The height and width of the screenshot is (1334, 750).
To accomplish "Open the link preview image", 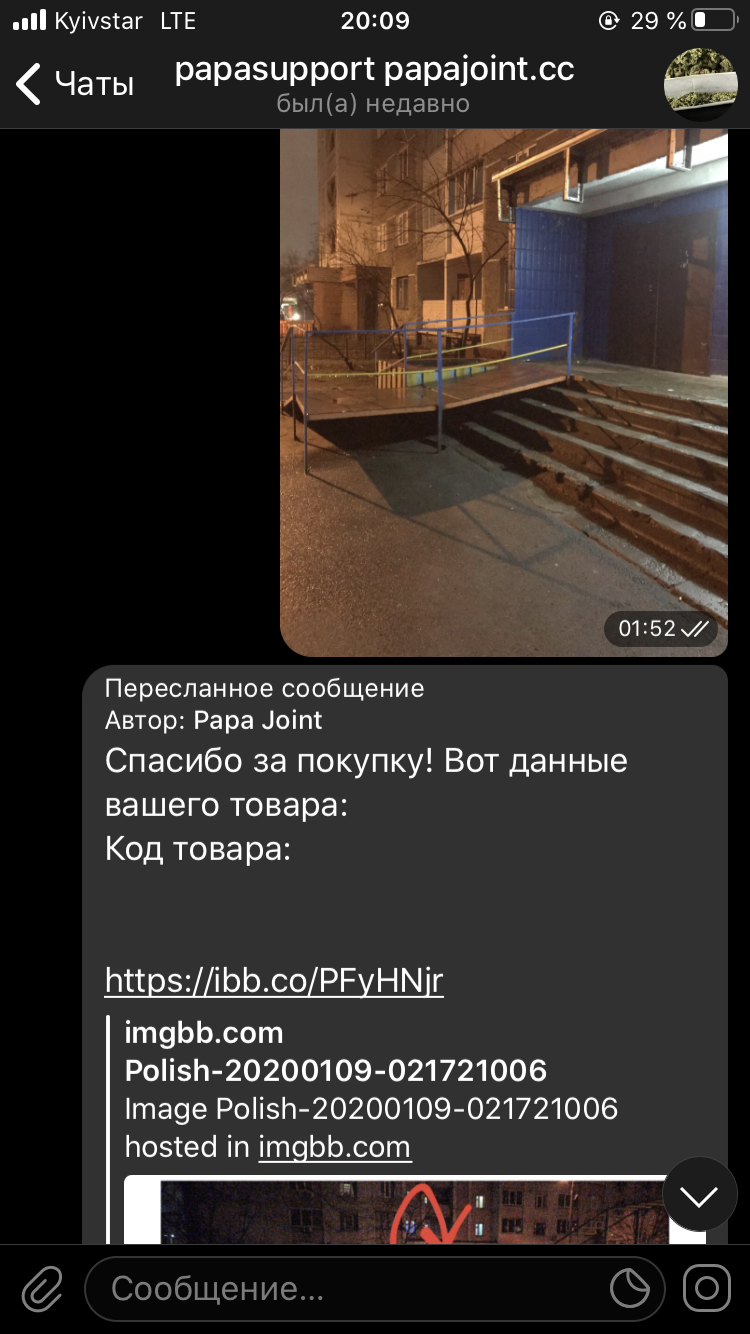I will (414, 1210).
